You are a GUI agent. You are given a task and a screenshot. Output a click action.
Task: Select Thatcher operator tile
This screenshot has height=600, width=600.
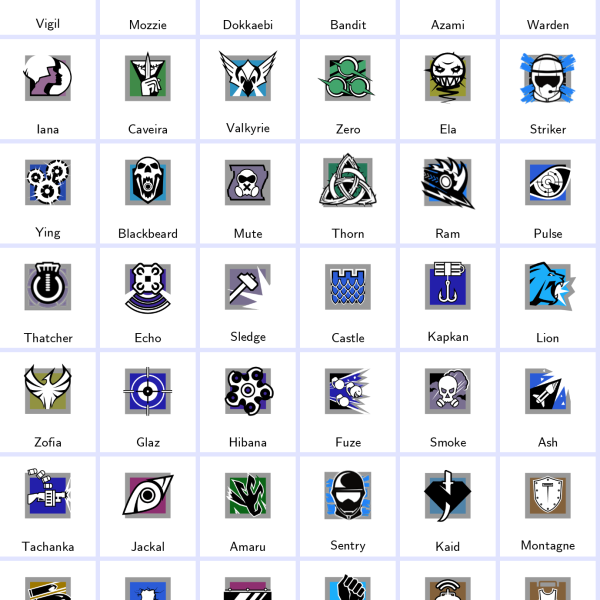point(48,287)
